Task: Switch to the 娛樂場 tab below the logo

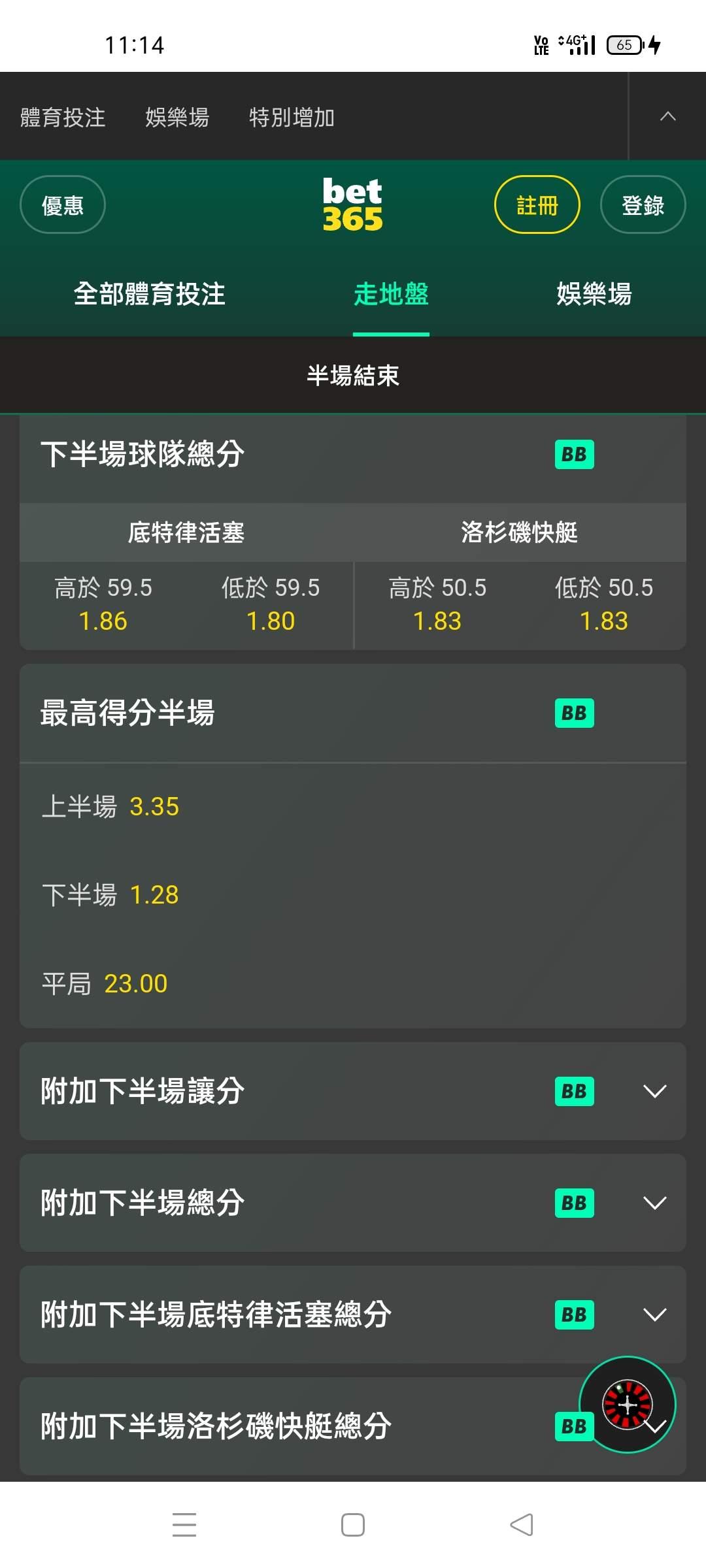Action: tap(594, 294)
